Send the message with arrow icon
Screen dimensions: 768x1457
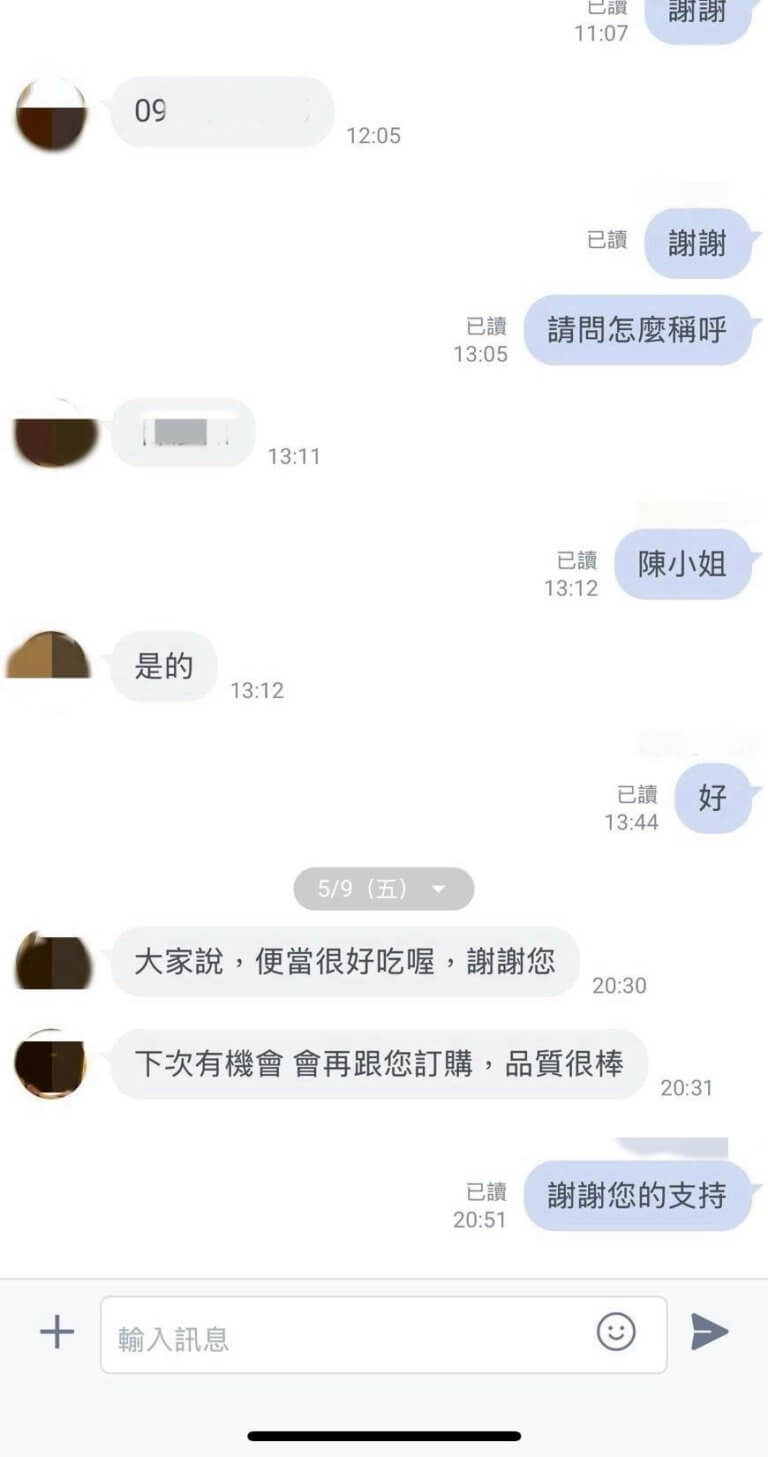click(x=709, y=1332)
